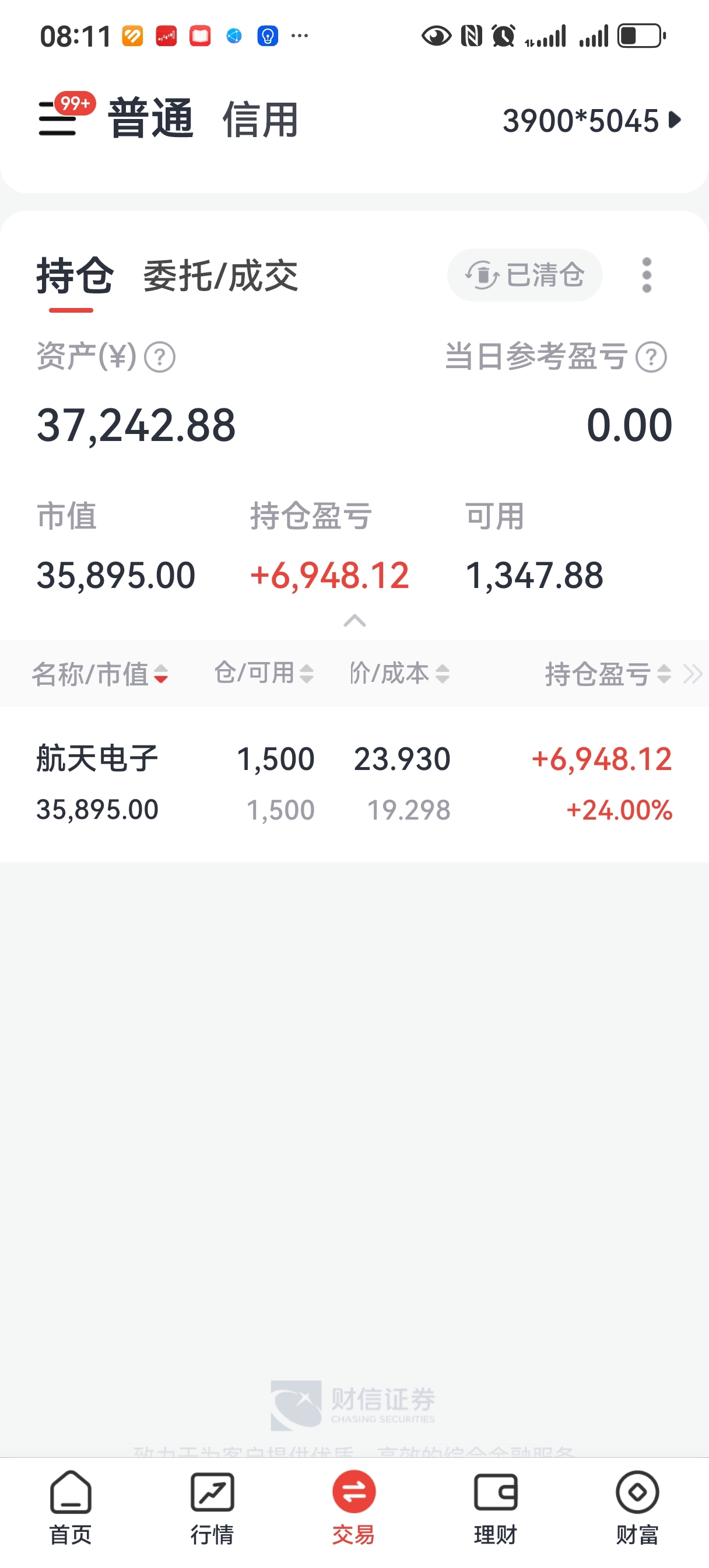Open the 已清仓 cleared positions
The height and width of the screenshot is (1568, 709).
[525, 275]
